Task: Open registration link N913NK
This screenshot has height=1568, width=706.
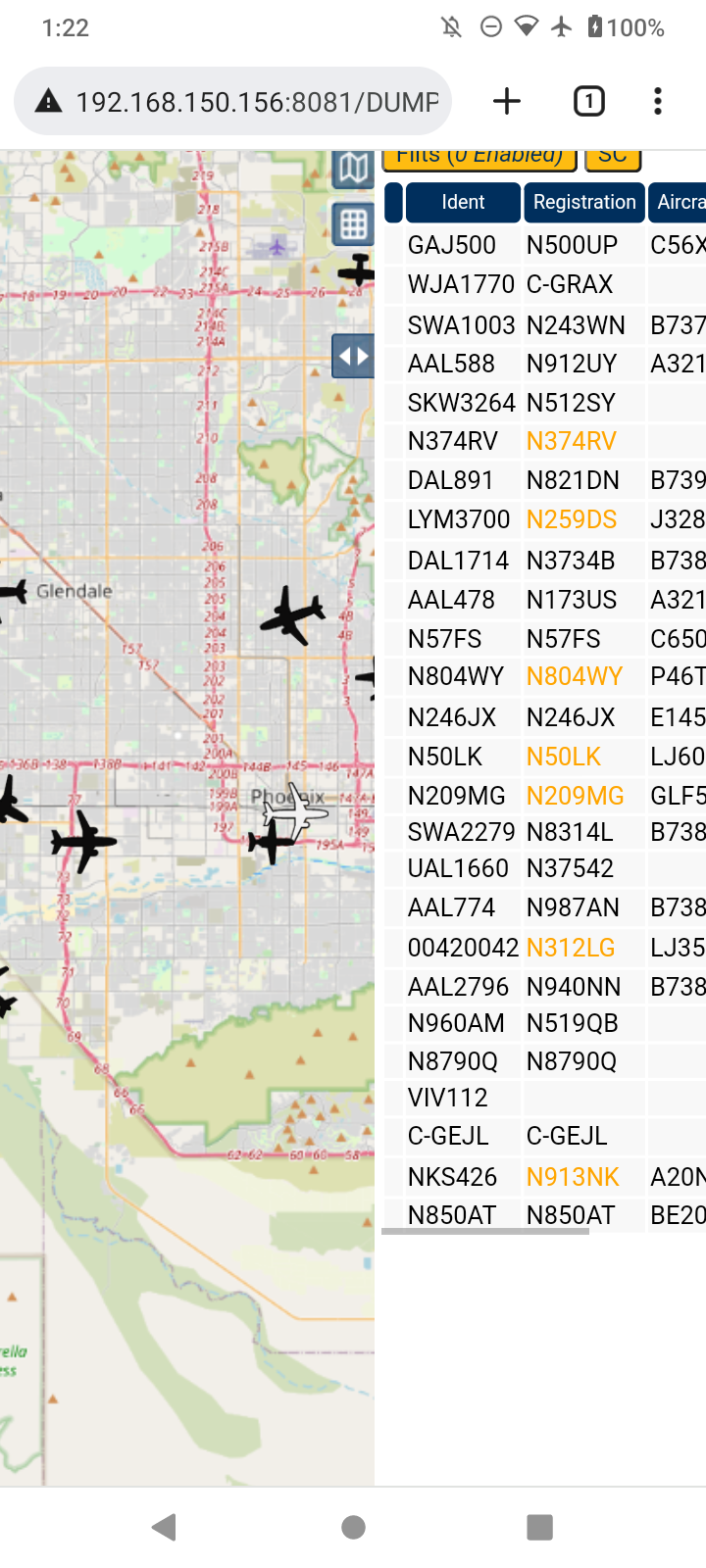Action: 573,1177
